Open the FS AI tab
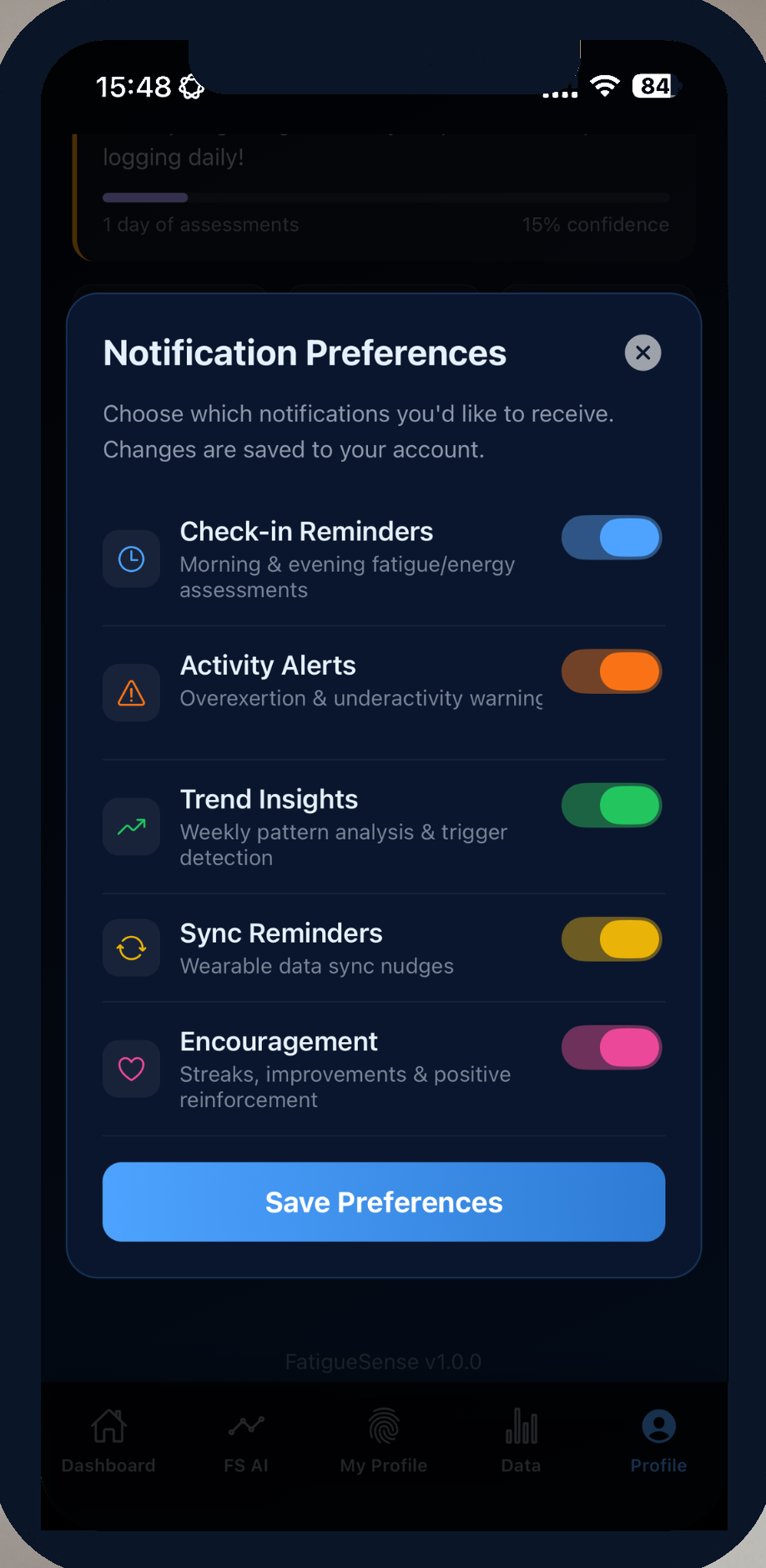 [x=246, y=1440]
